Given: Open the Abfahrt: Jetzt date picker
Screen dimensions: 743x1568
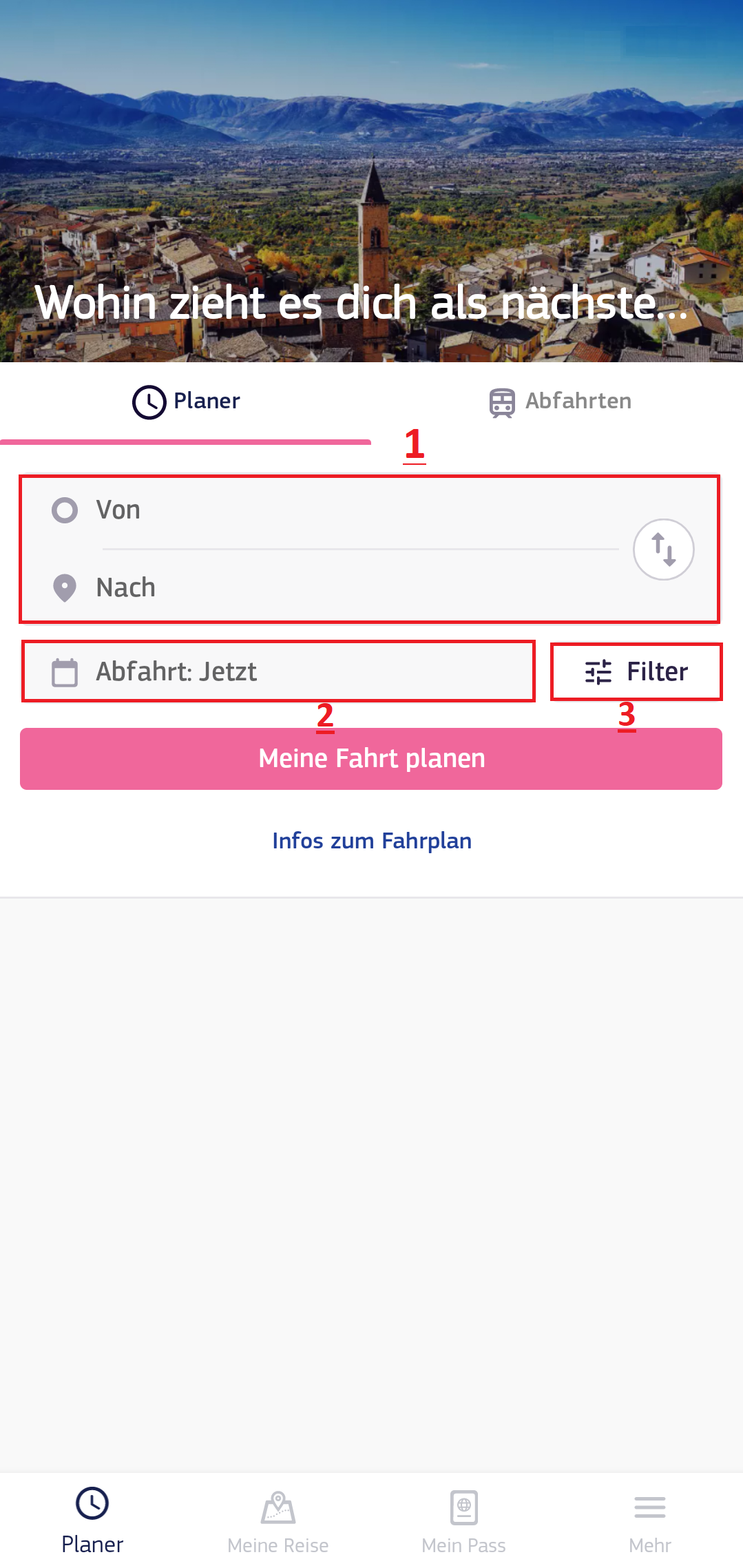Looking at the screenshot, I should [278, 671].
